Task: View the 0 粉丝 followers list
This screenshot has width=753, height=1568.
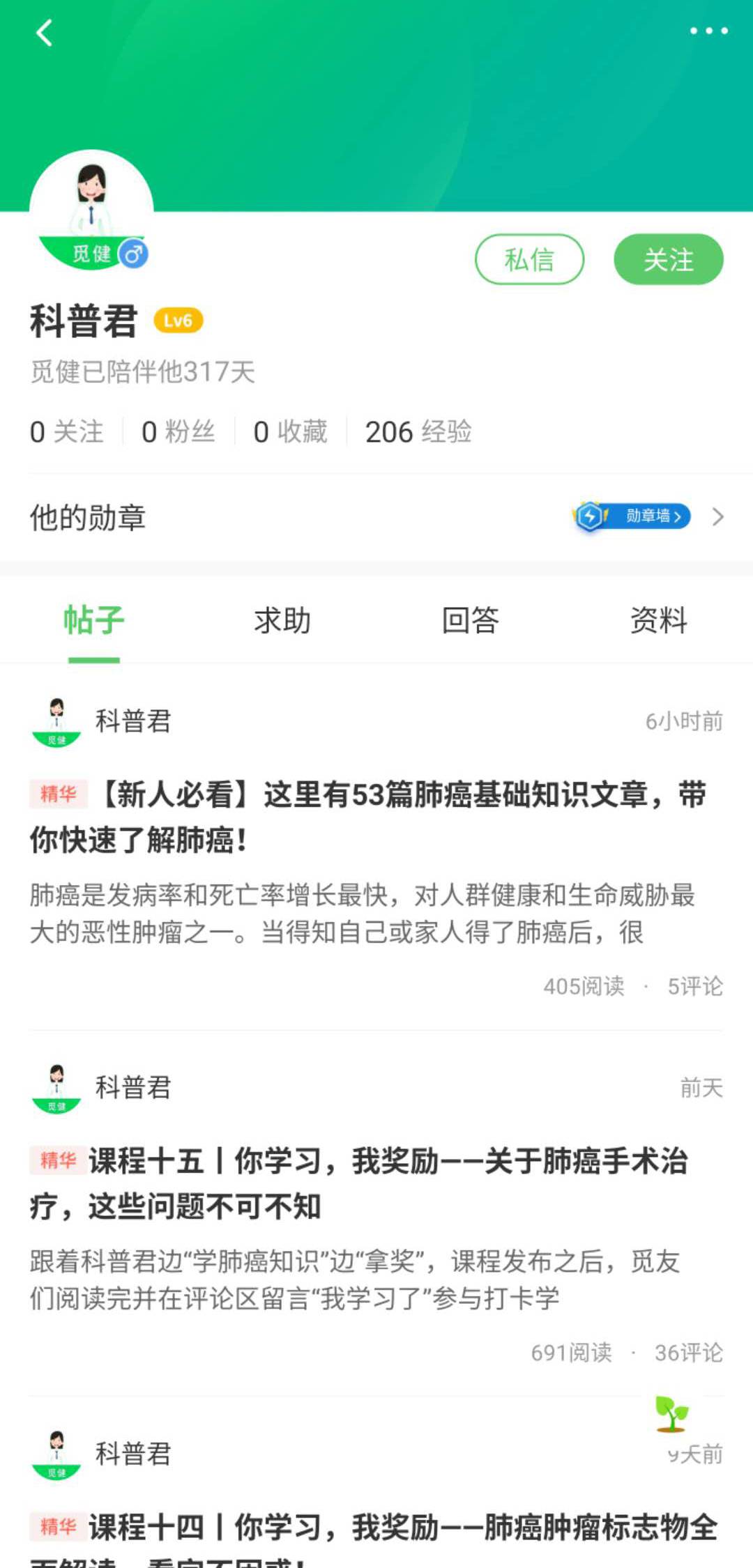Action: click(178, 431)
